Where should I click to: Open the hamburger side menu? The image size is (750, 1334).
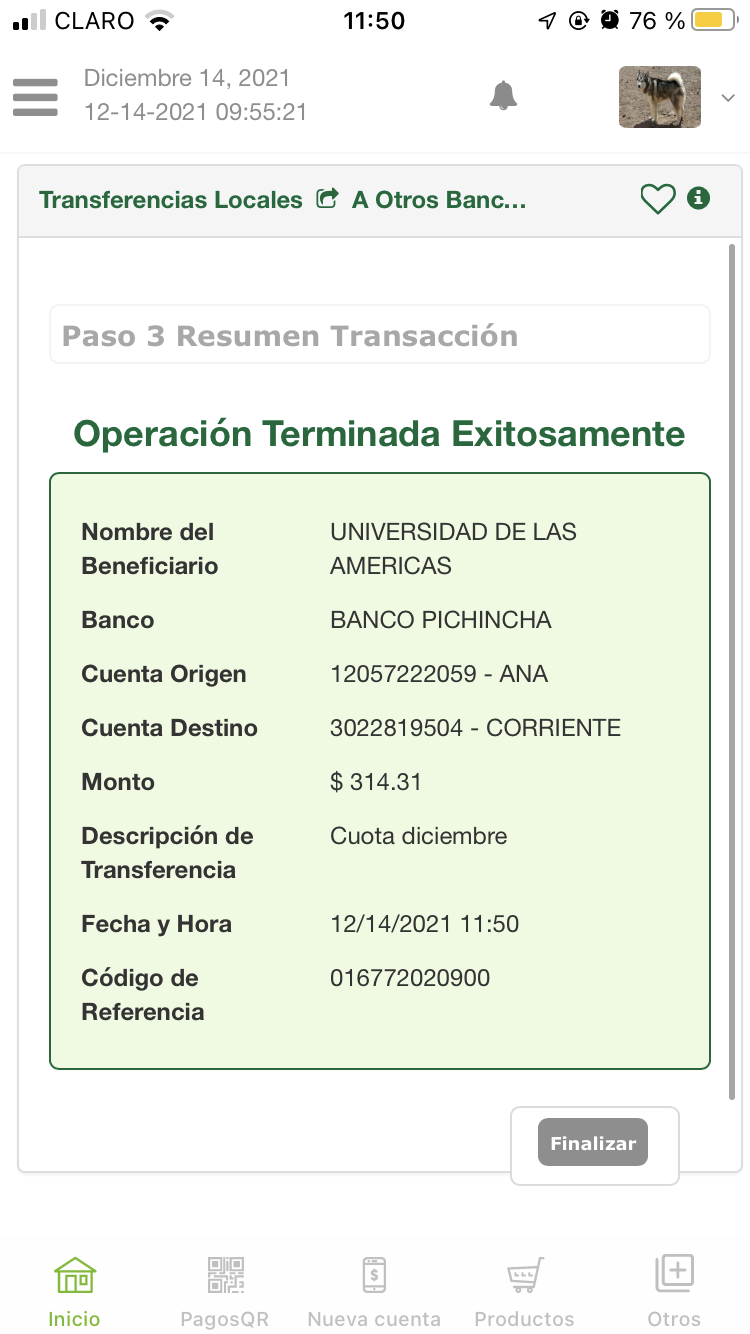click(x=35, y=97)
